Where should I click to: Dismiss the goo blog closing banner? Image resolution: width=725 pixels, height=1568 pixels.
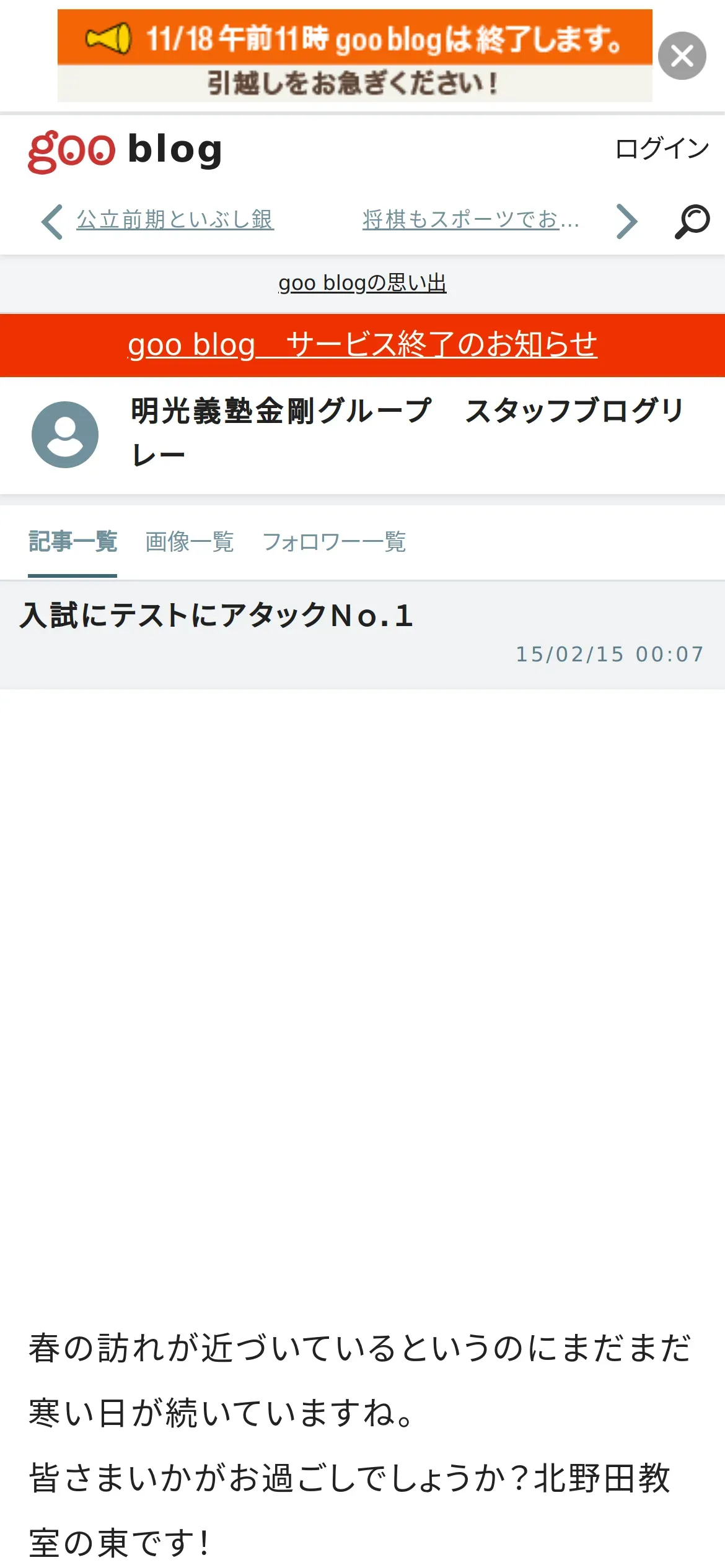pos(682,56)
